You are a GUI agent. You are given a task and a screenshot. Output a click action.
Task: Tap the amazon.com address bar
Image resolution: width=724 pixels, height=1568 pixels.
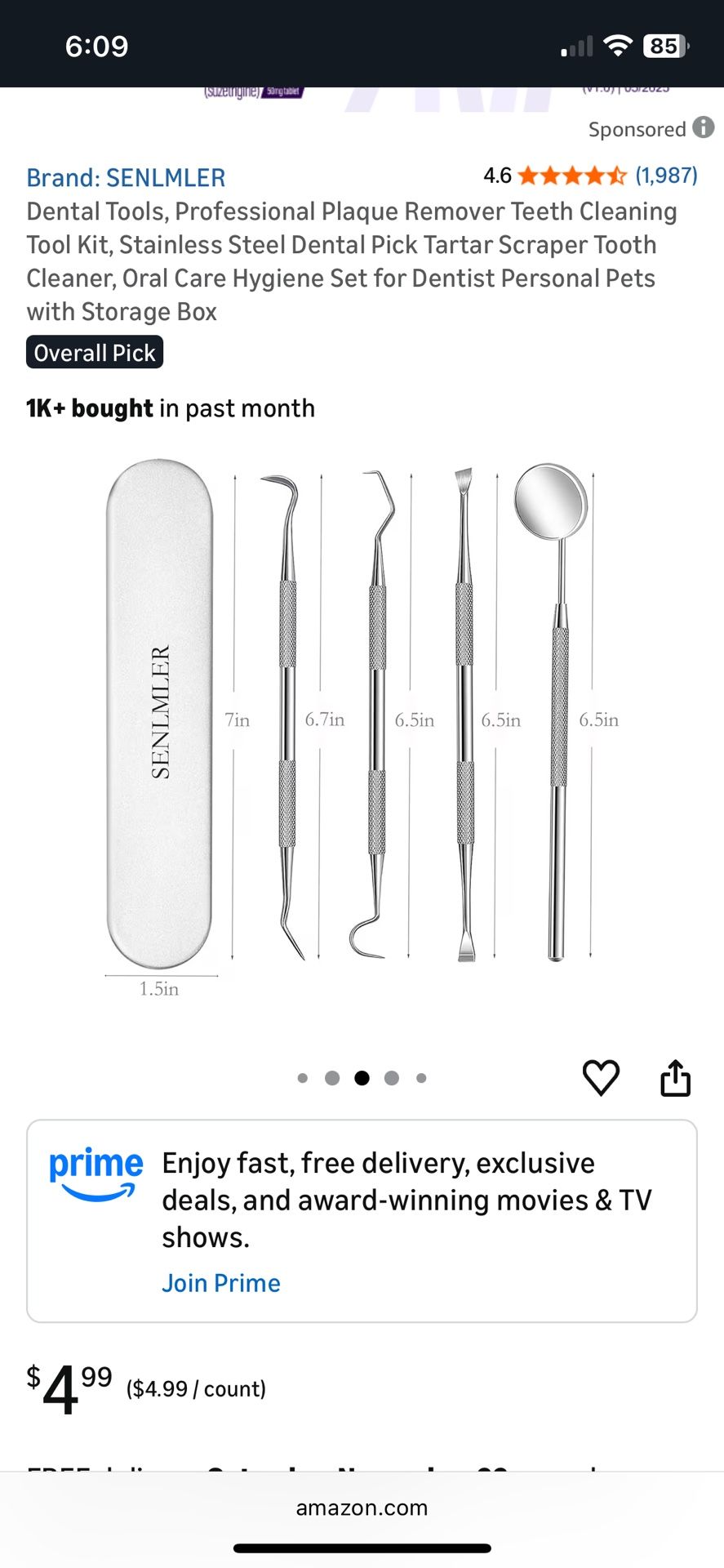pyautogui.click(x=362, y=1508)
